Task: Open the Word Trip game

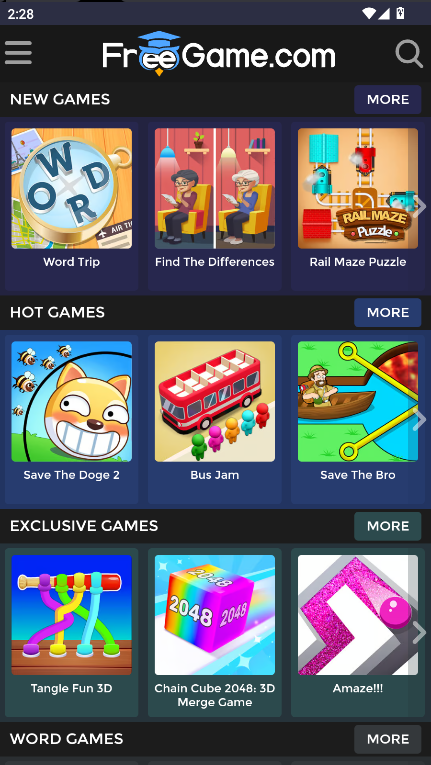Action: (72, 206)
